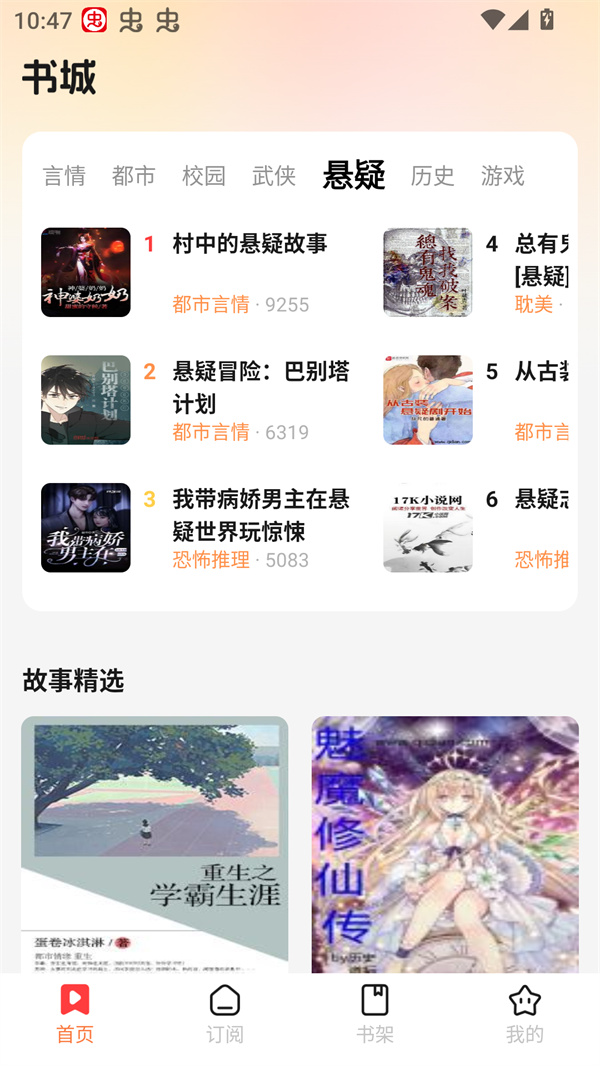The height and width of the screenshot is (1066, 600).
Task: Open the fifth-ranked book starting with 从古
Action: 428,400
